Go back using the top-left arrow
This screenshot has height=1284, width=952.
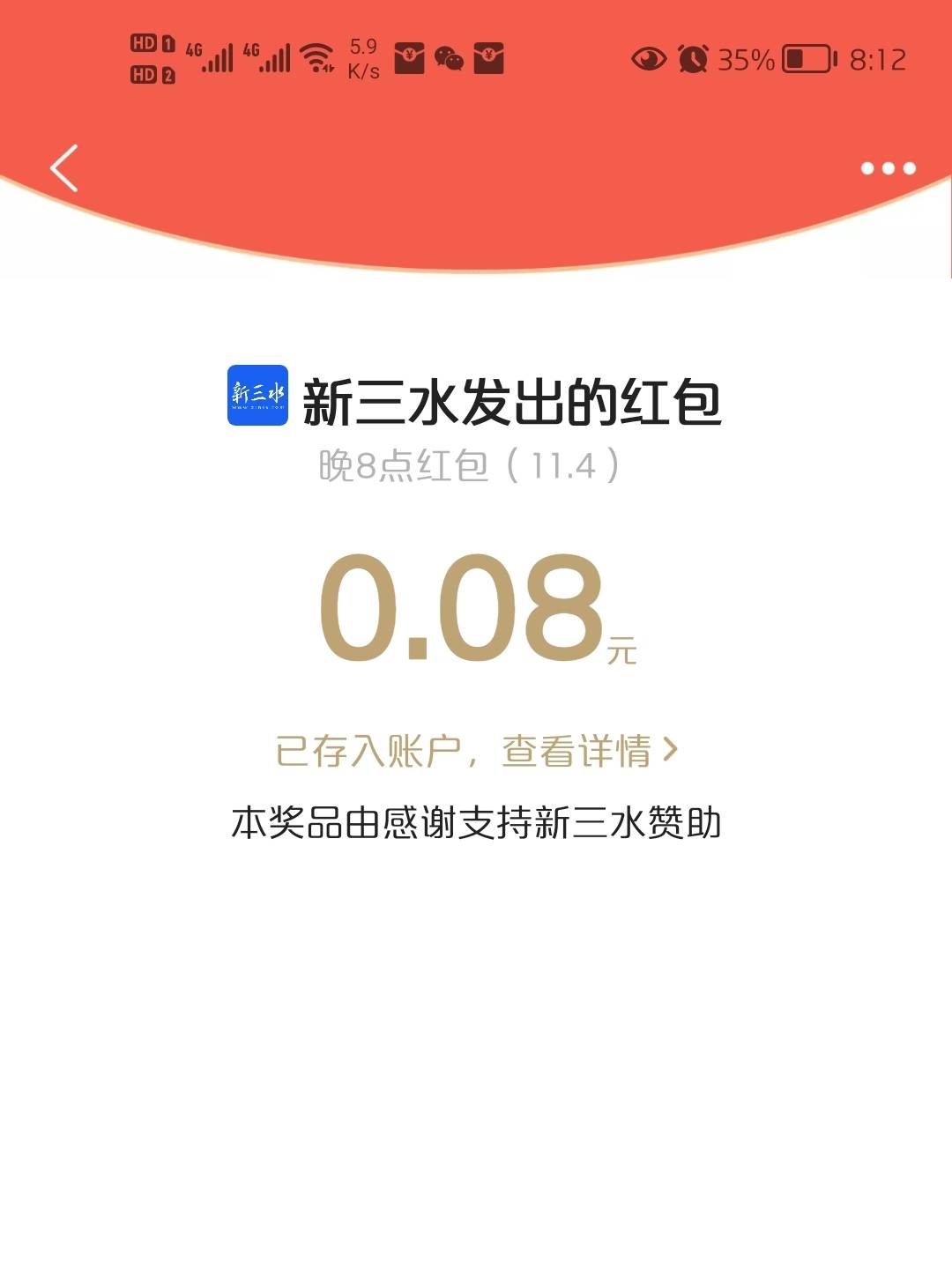point(64,167)
